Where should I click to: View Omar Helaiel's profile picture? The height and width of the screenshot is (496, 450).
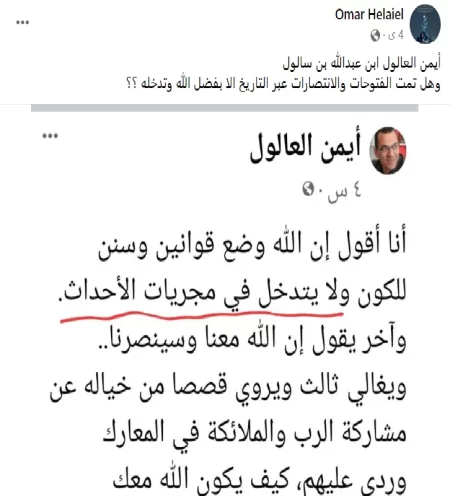[425, 24]
